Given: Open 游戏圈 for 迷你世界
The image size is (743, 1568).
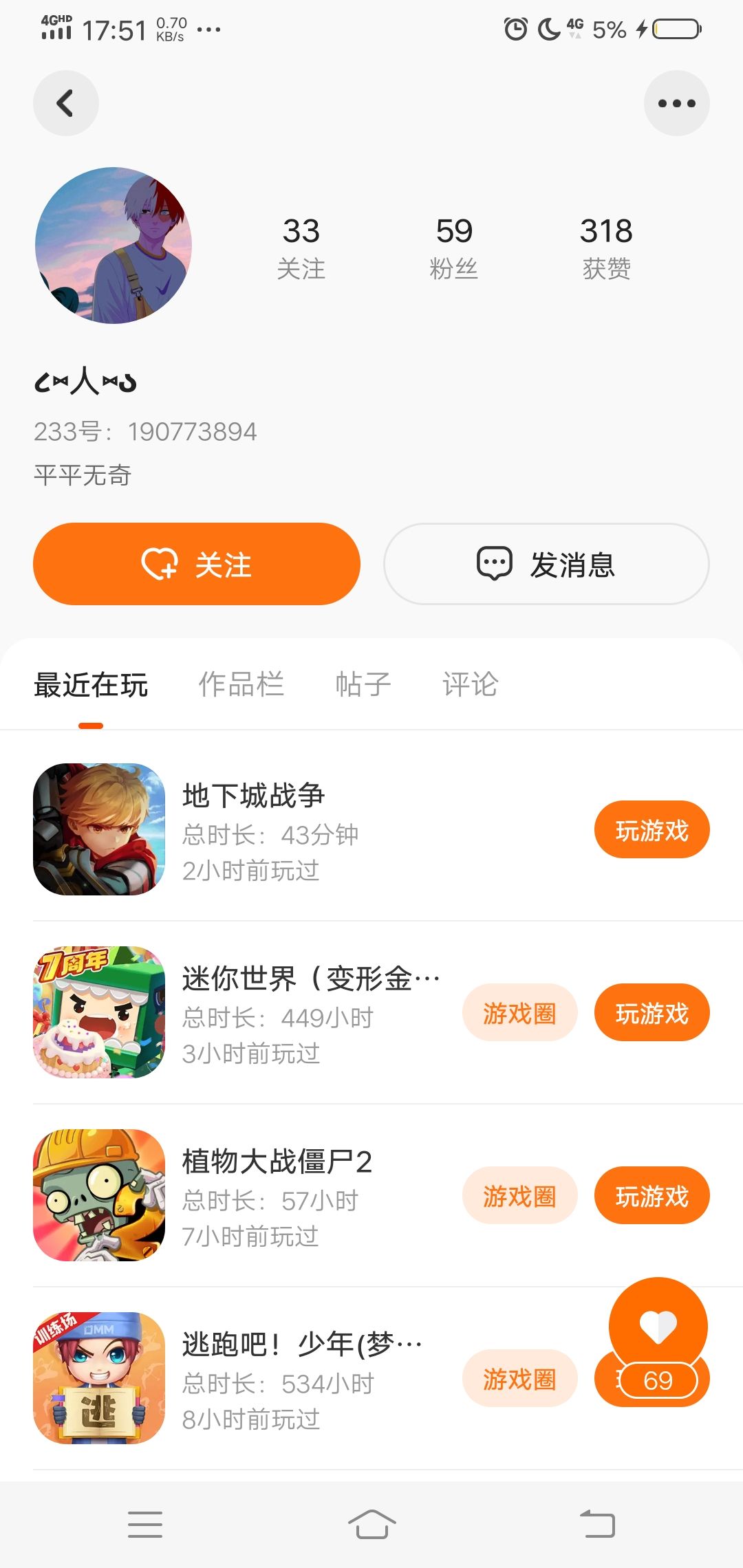Looking at the screenshot, I should pos(519,1013).
